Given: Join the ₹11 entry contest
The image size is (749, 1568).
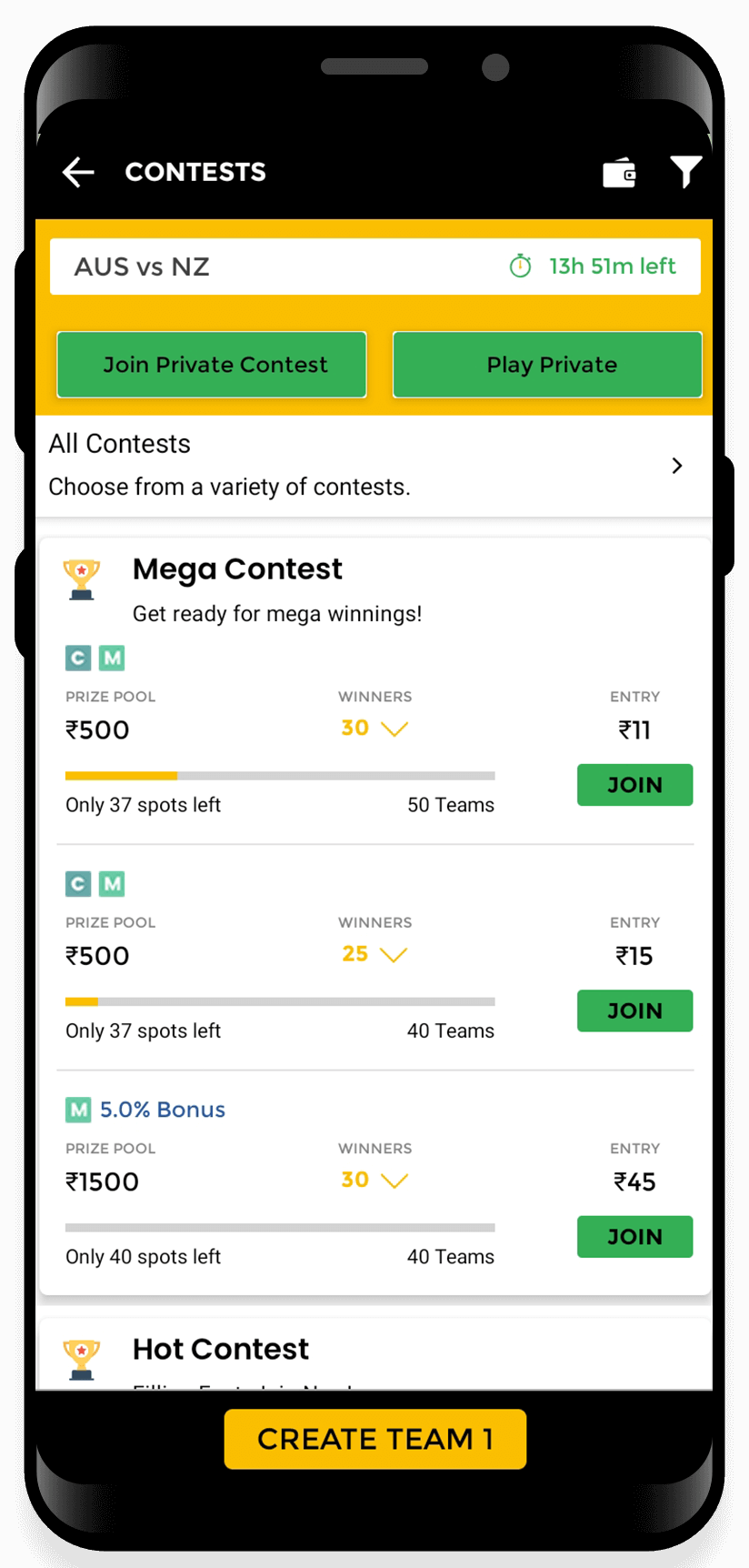Looking at the screenshot, I should pyautogui.click(x=634, y=785).
